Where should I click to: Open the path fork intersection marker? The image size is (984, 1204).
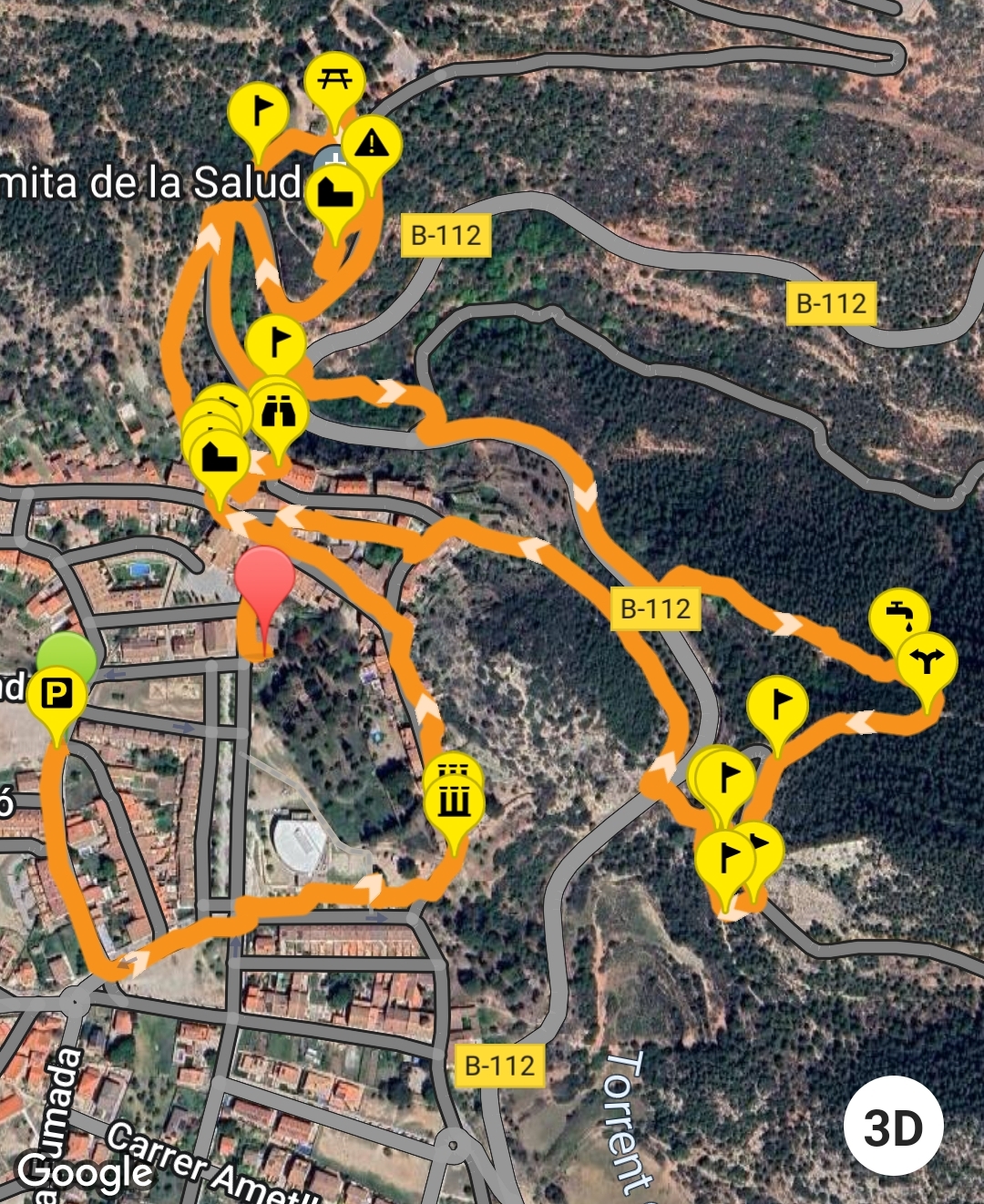[927, 662]
